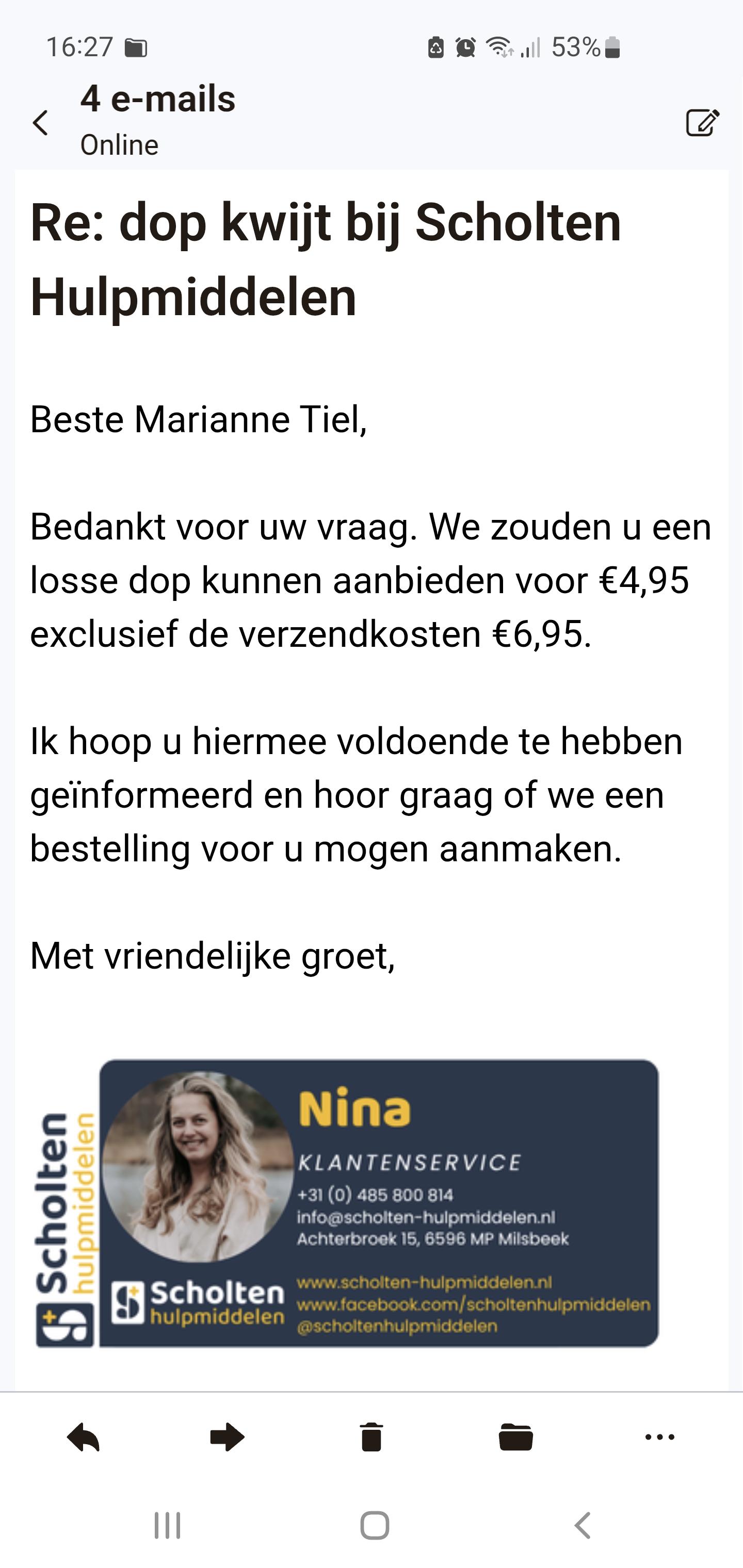Screen dimensions: 743x1568
Task: Reply to this e-mail
Action: [84, 1438]
